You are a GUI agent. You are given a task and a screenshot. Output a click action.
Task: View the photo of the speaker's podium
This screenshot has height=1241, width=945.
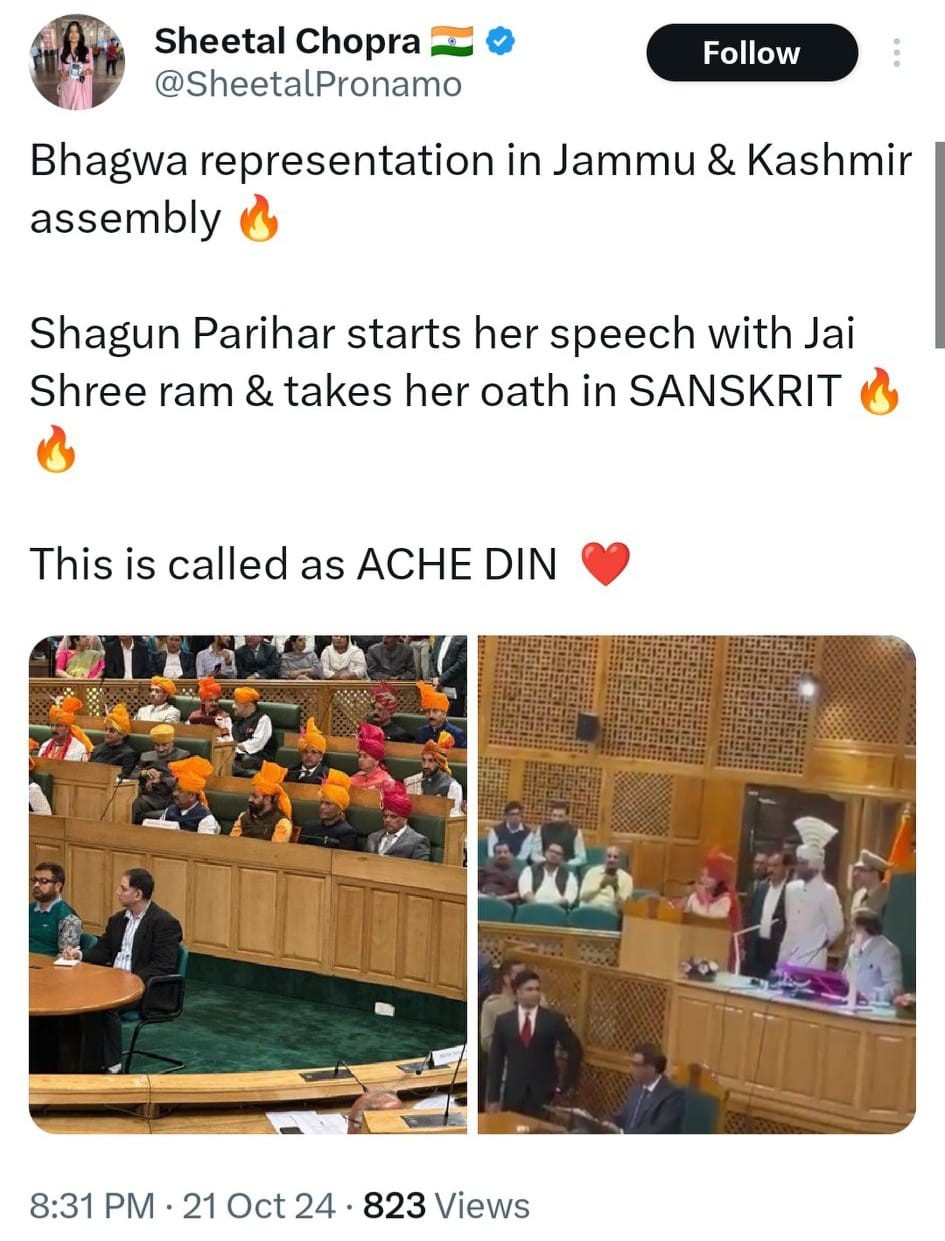696,884
